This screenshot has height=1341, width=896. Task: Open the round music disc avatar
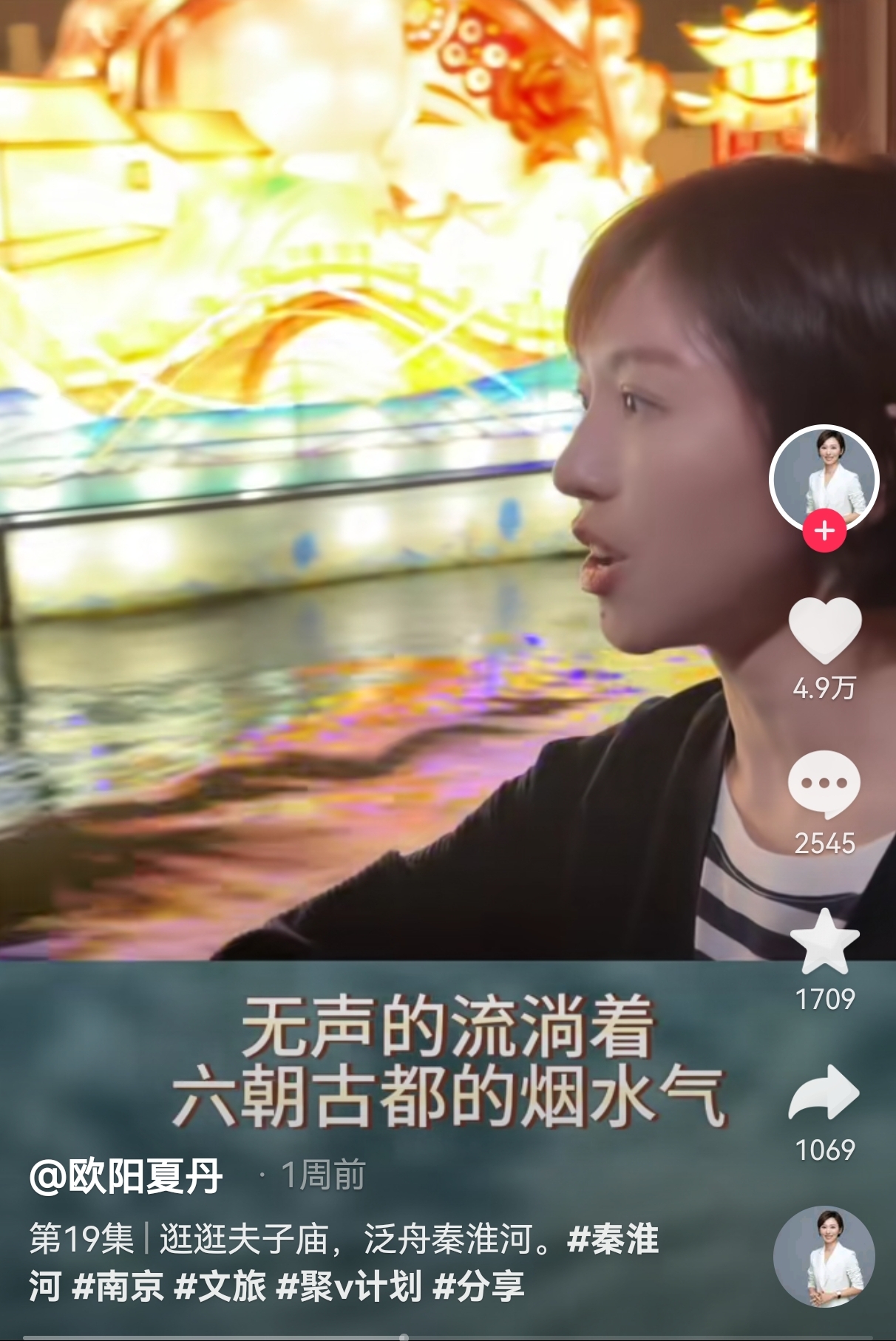pyautogui.click(x=824, y=1257)
